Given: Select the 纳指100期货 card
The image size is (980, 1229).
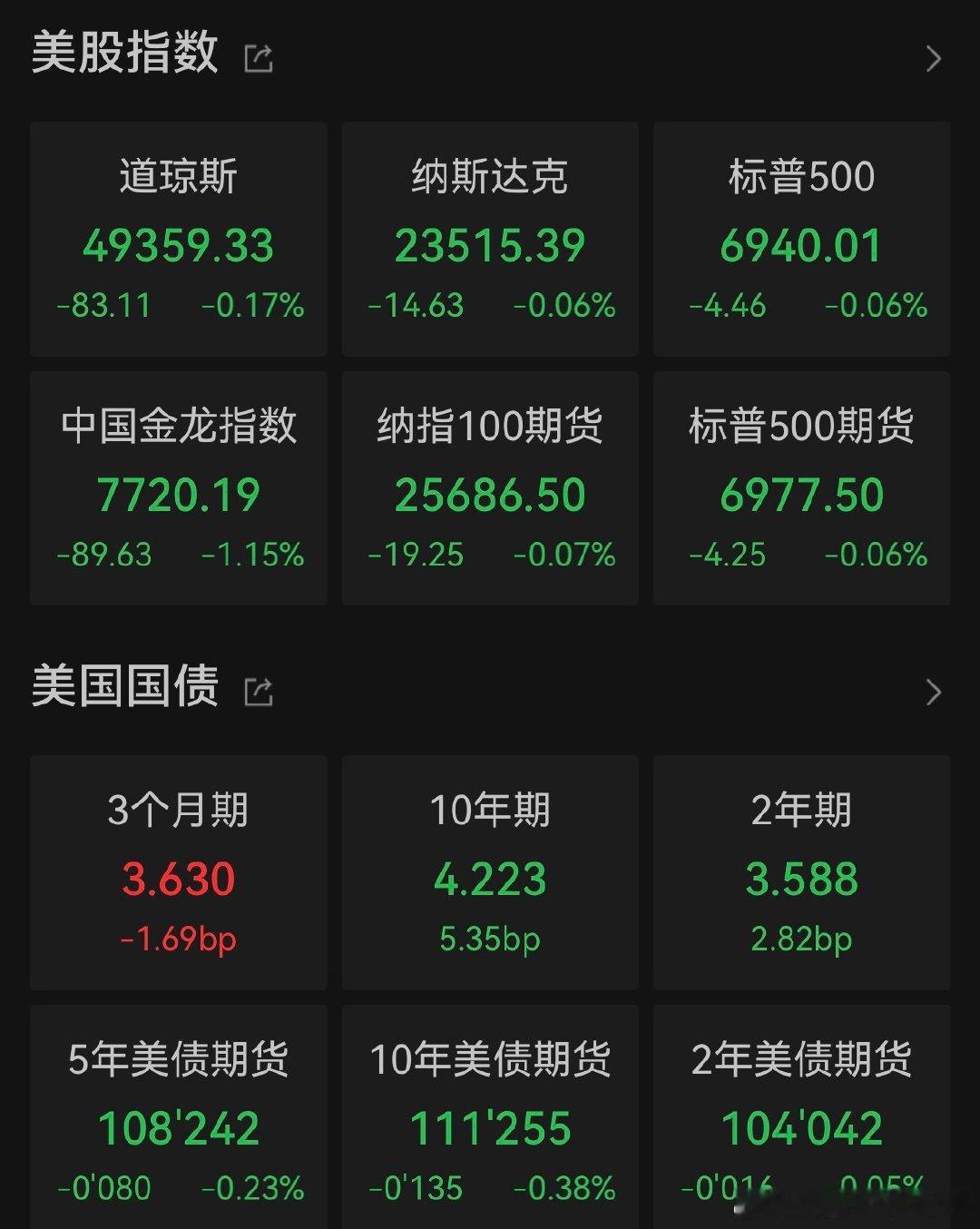Looking at the screenshot, I should (x=490, y=488).
